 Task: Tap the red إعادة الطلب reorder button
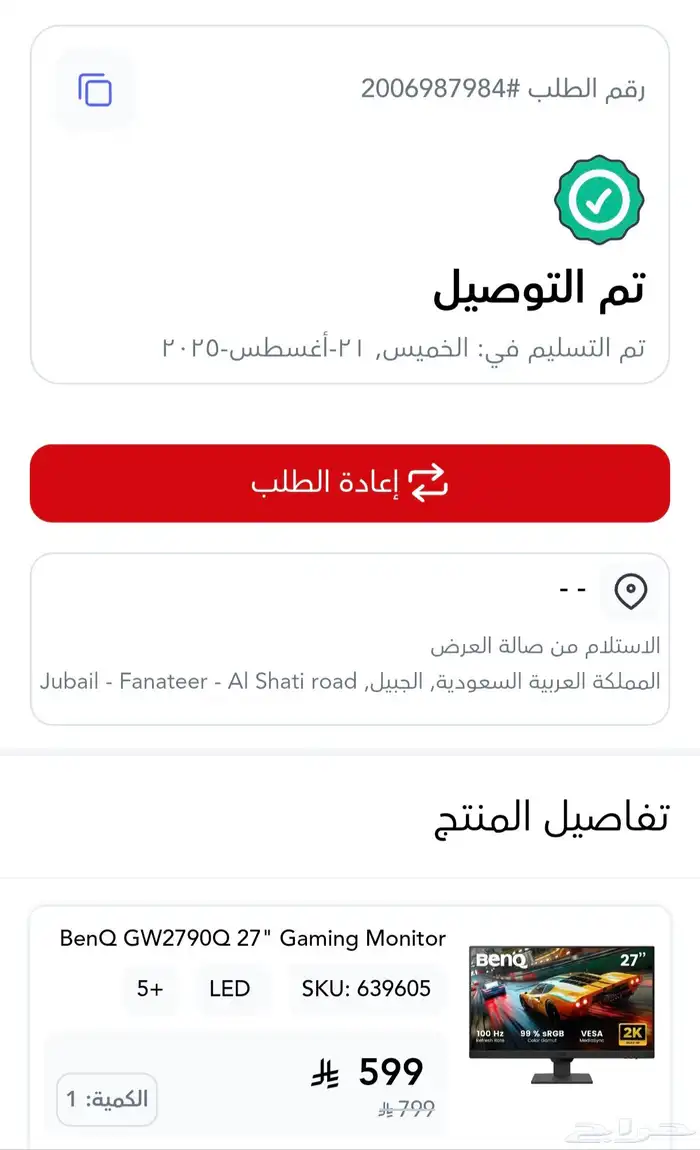(350, 483)
